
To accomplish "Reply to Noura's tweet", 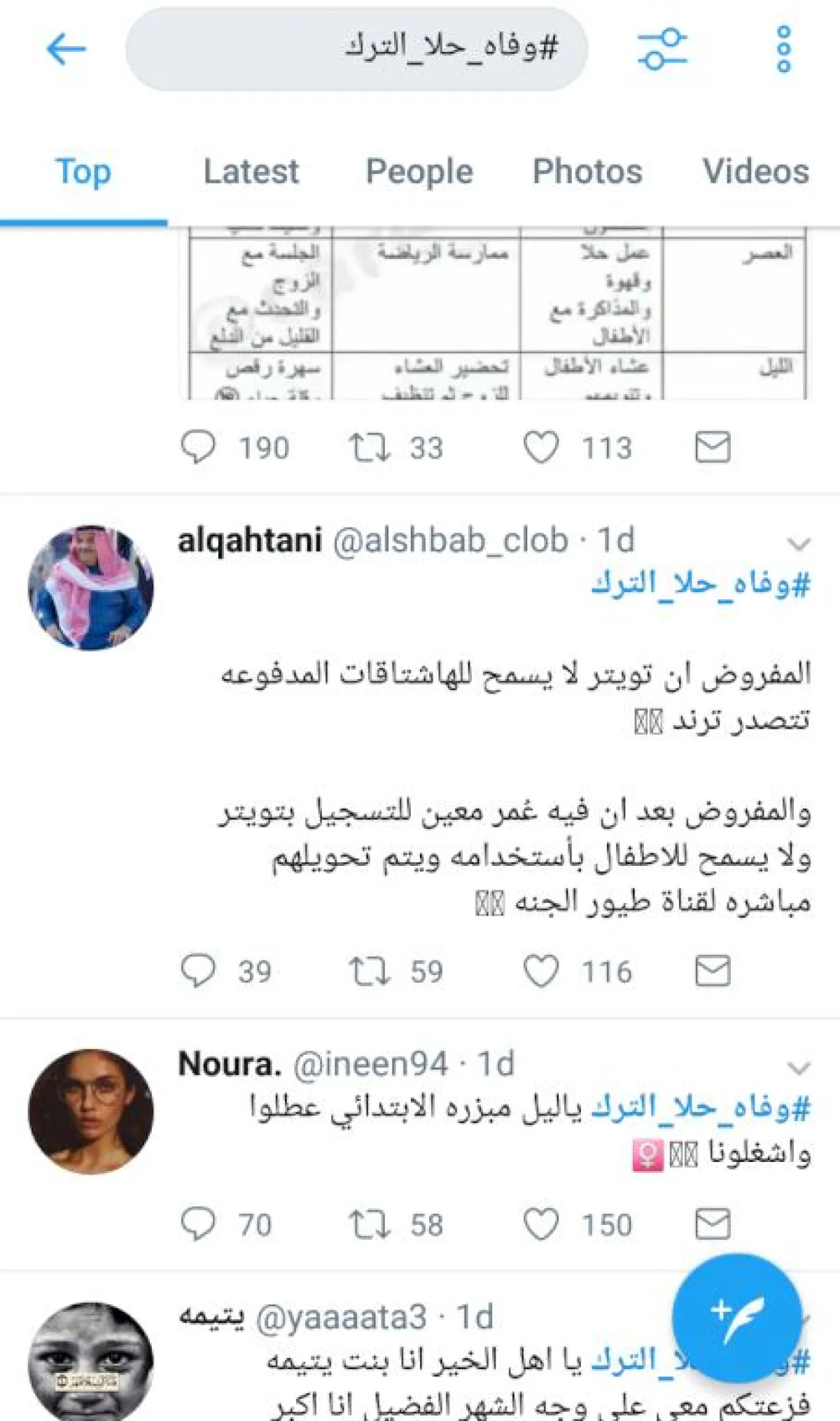I will 198,1224.
